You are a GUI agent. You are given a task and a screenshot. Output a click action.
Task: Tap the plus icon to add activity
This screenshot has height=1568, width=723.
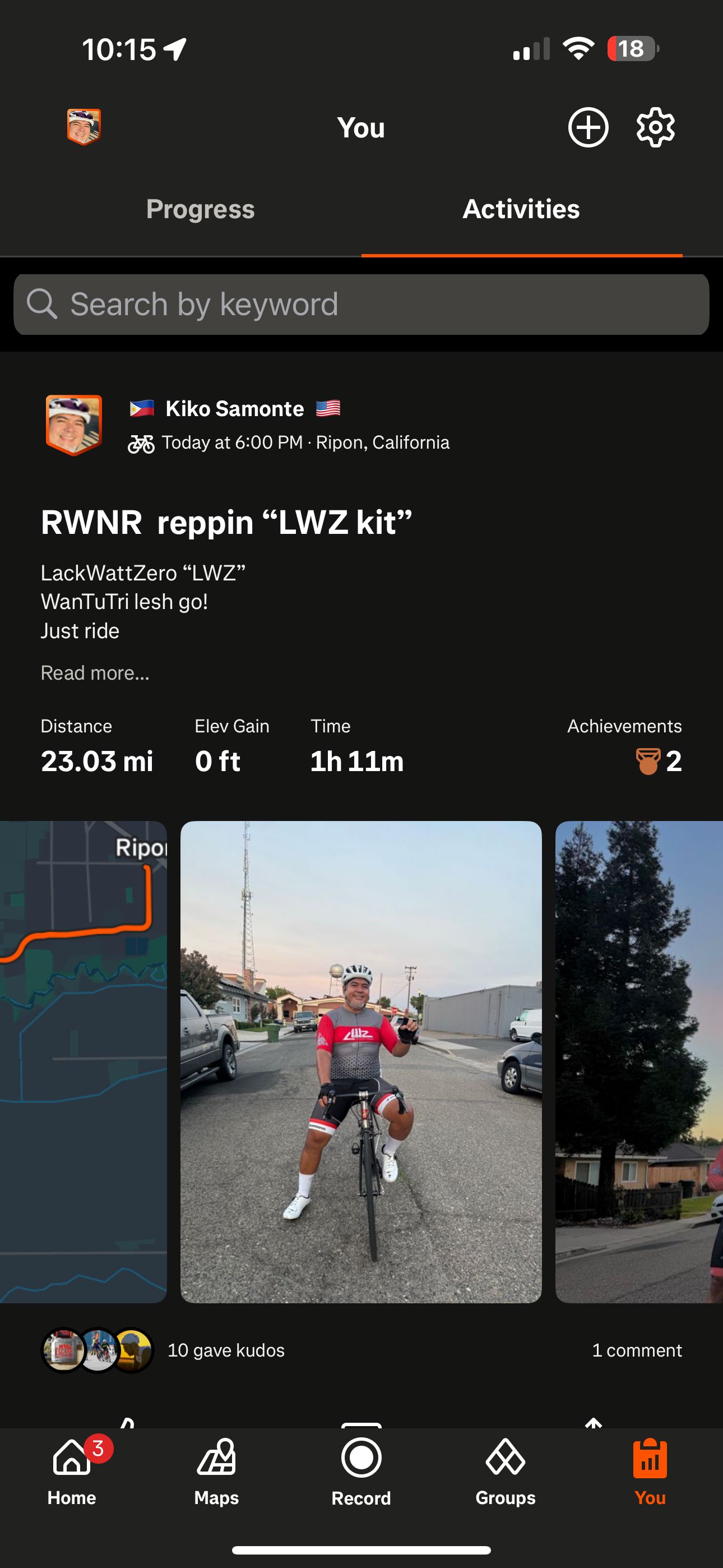(588, 127)
